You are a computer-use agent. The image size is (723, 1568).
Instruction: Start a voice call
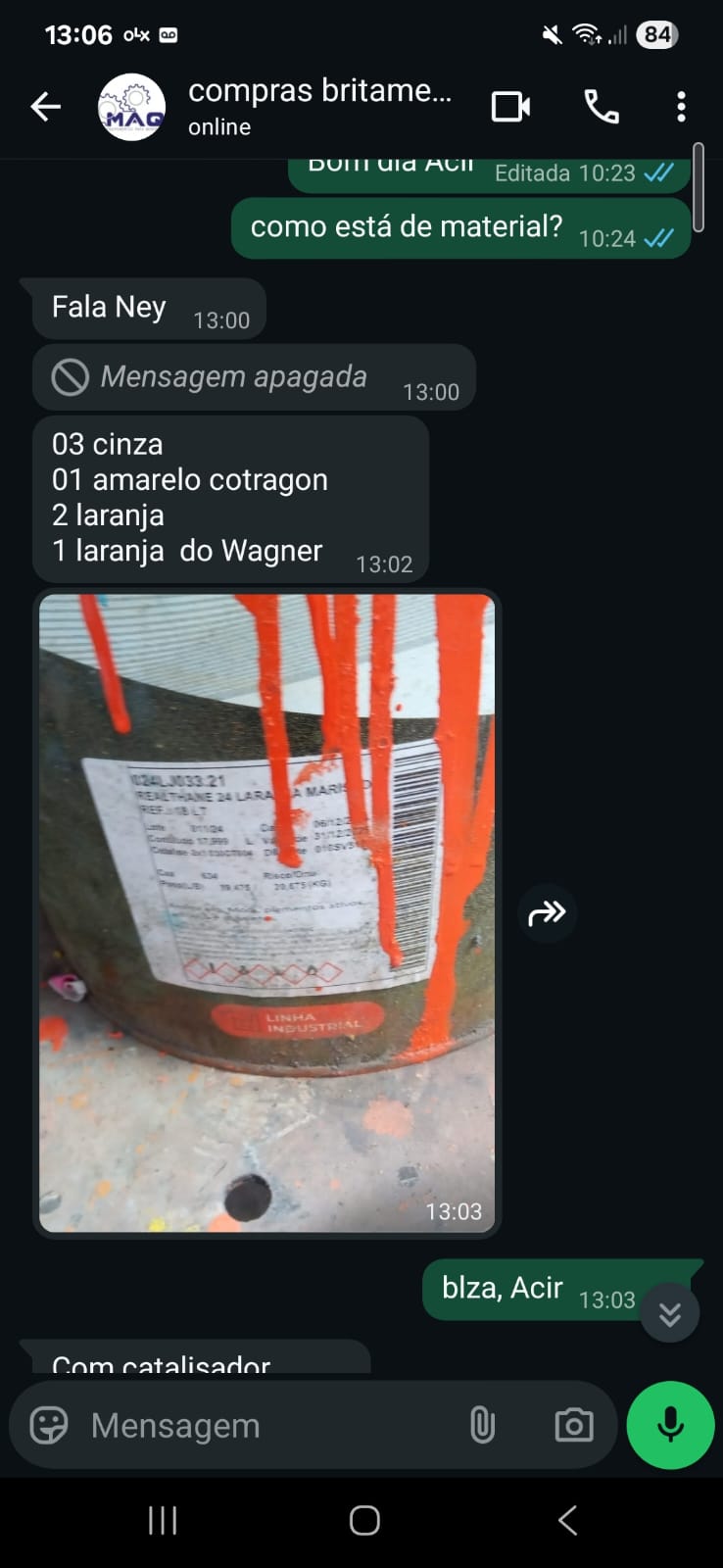(x=601, y=107)
